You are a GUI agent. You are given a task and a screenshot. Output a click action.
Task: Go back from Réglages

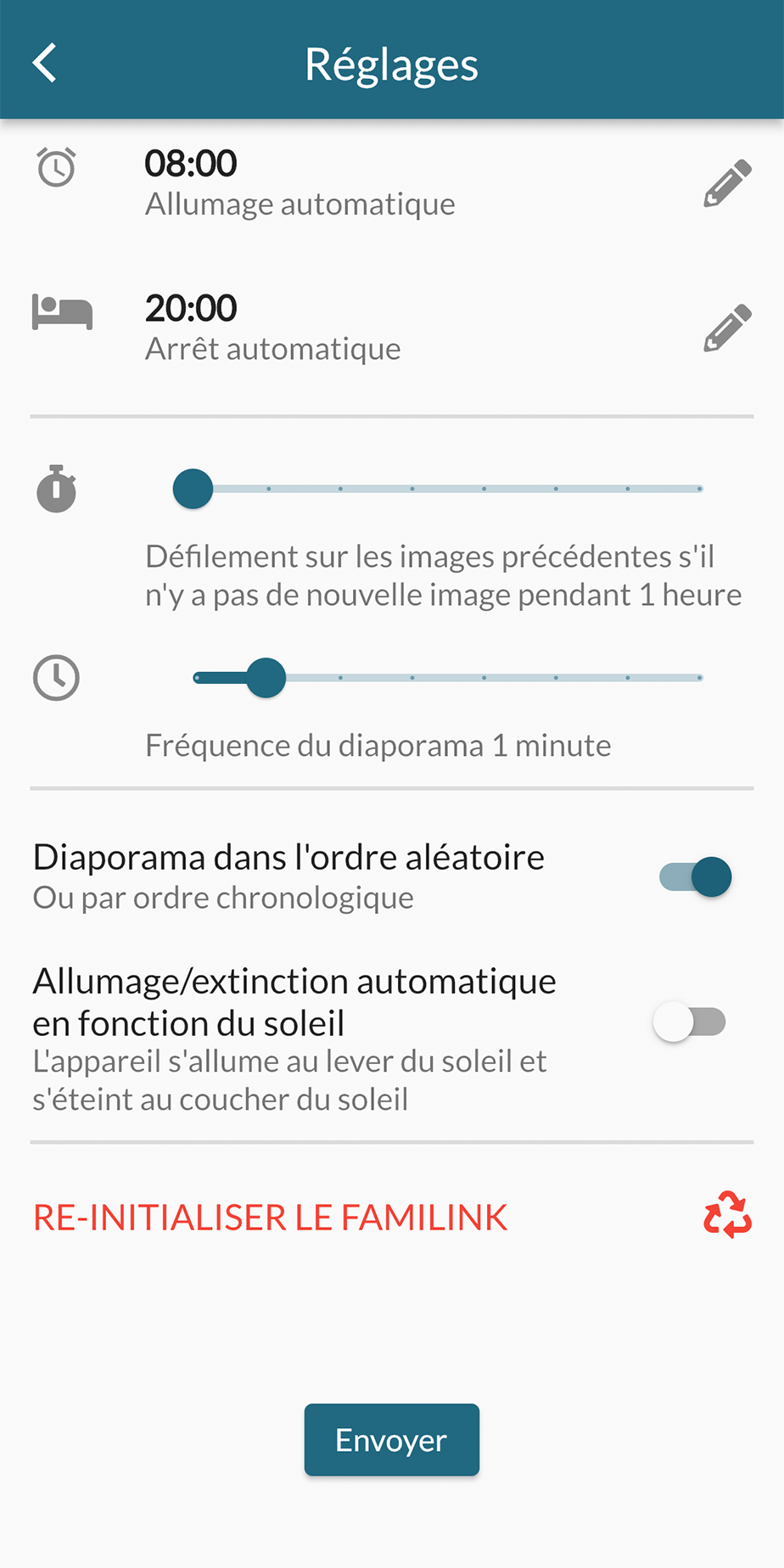pos(44,63)
